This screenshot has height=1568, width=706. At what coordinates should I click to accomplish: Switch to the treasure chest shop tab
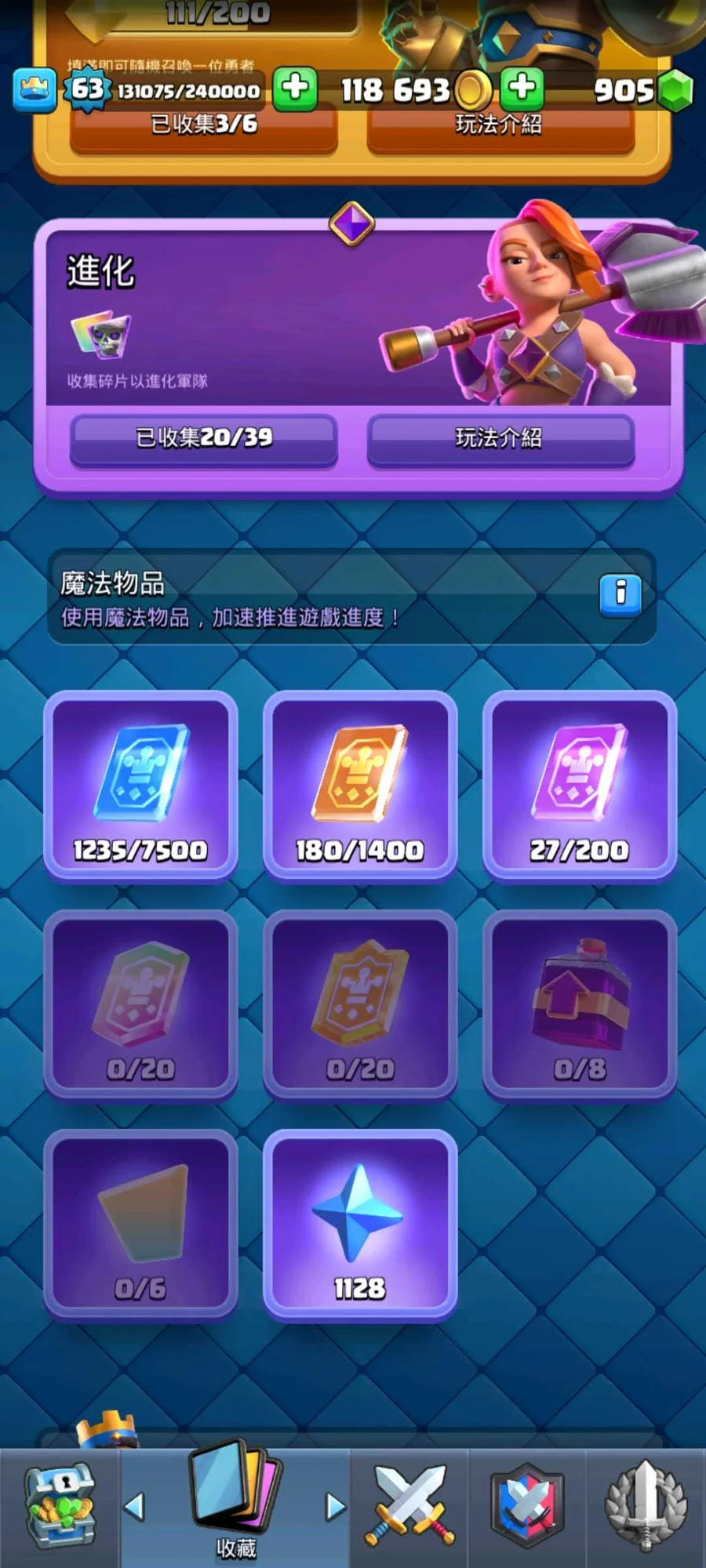click(60, 1507)
